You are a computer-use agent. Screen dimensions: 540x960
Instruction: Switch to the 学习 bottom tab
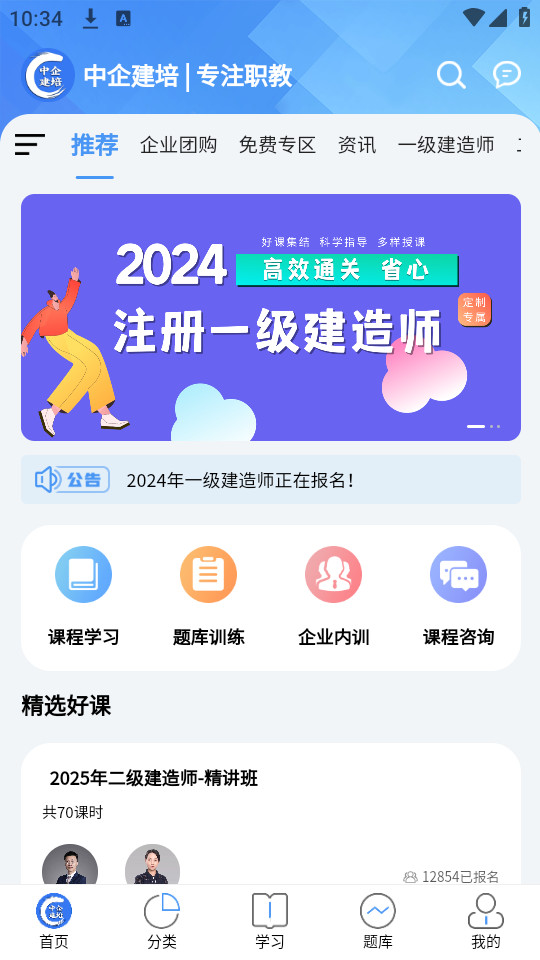coord(270,921)
